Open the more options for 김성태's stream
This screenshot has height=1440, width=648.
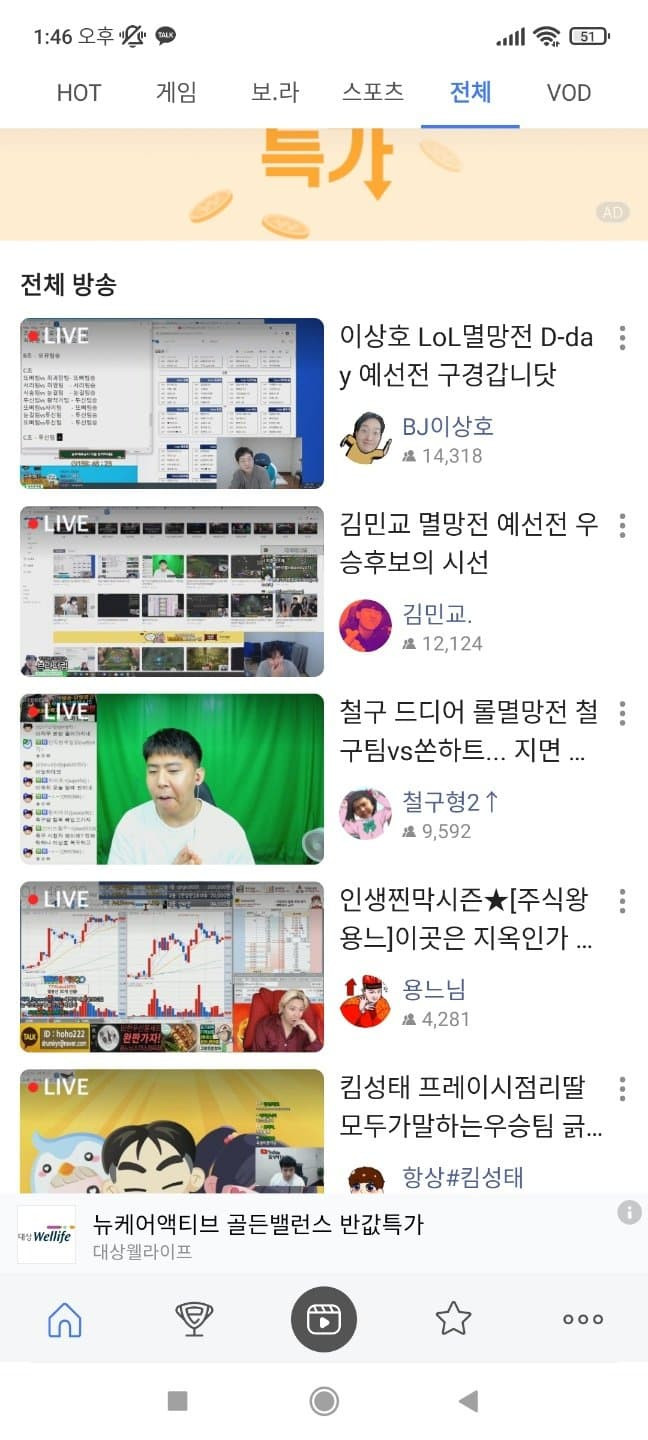622,1089
